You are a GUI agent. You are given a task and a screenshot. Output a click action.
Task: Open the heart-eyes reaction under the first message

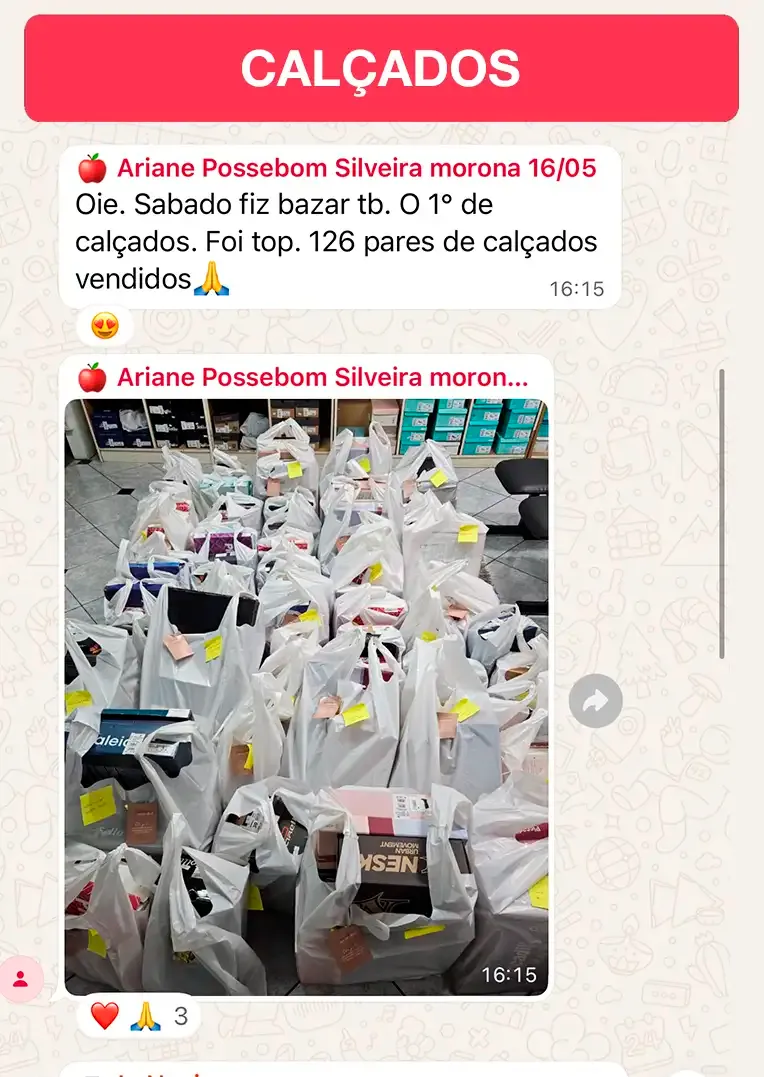point(105,326)
